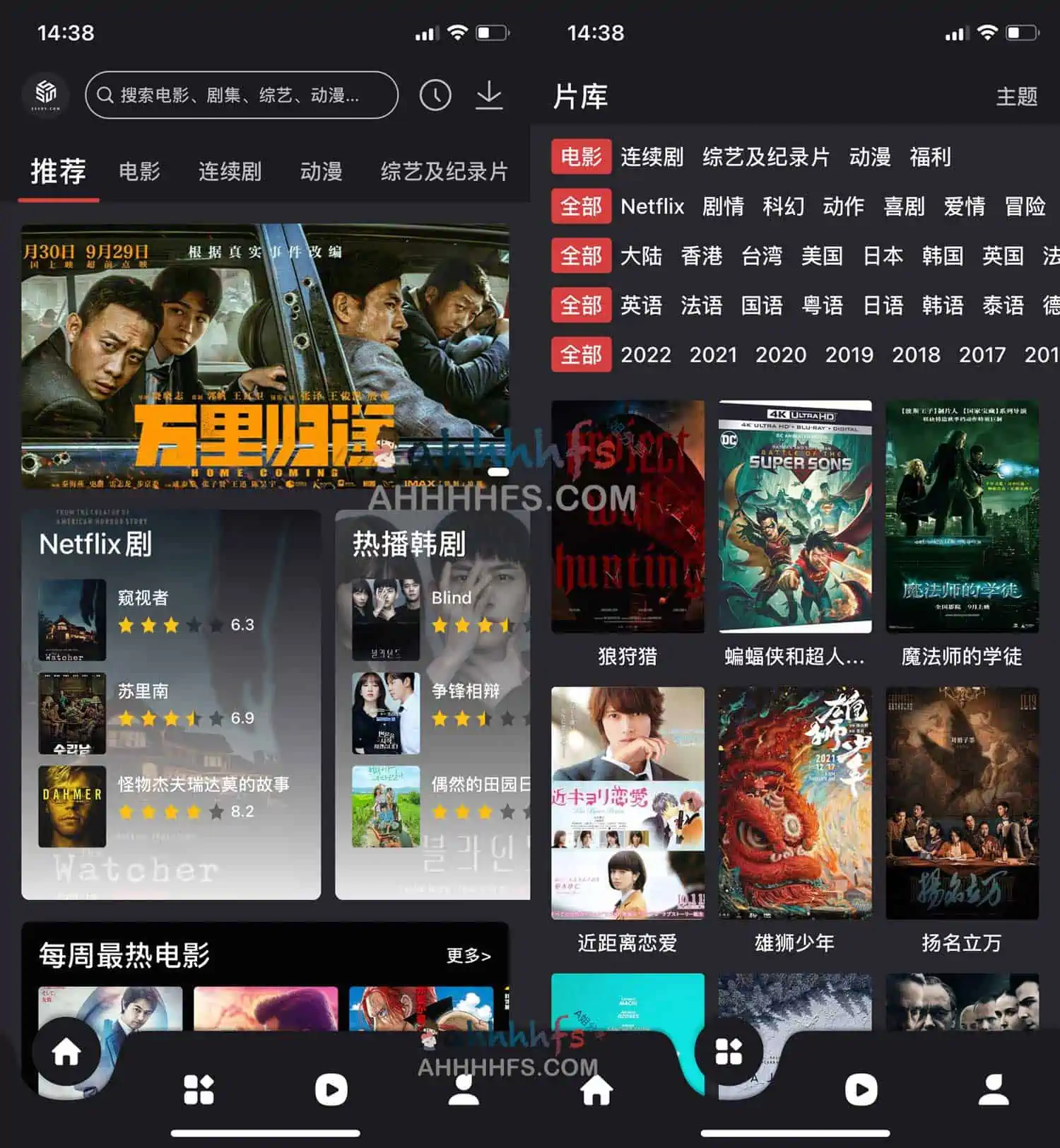Image resolution: width=1060 pixels, height=1148 pixels.
Task: Tap 更多> next to 每周最热电影
Action: point(469,956)
